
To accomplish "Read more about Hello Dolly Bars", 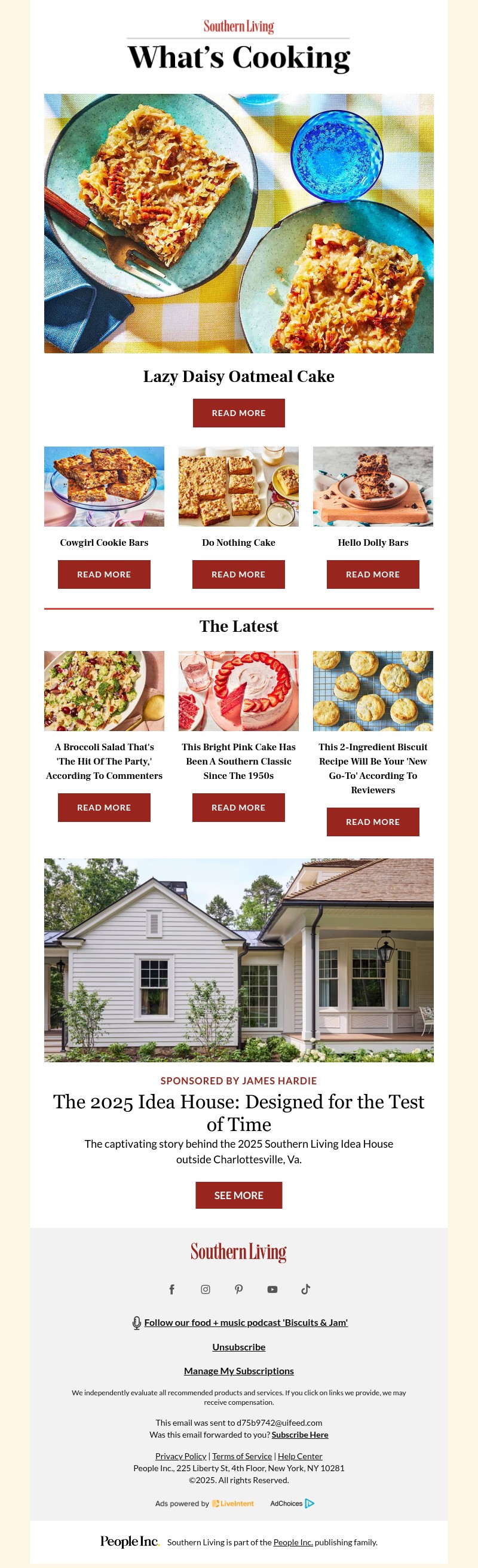I will (x=373, y=574).
